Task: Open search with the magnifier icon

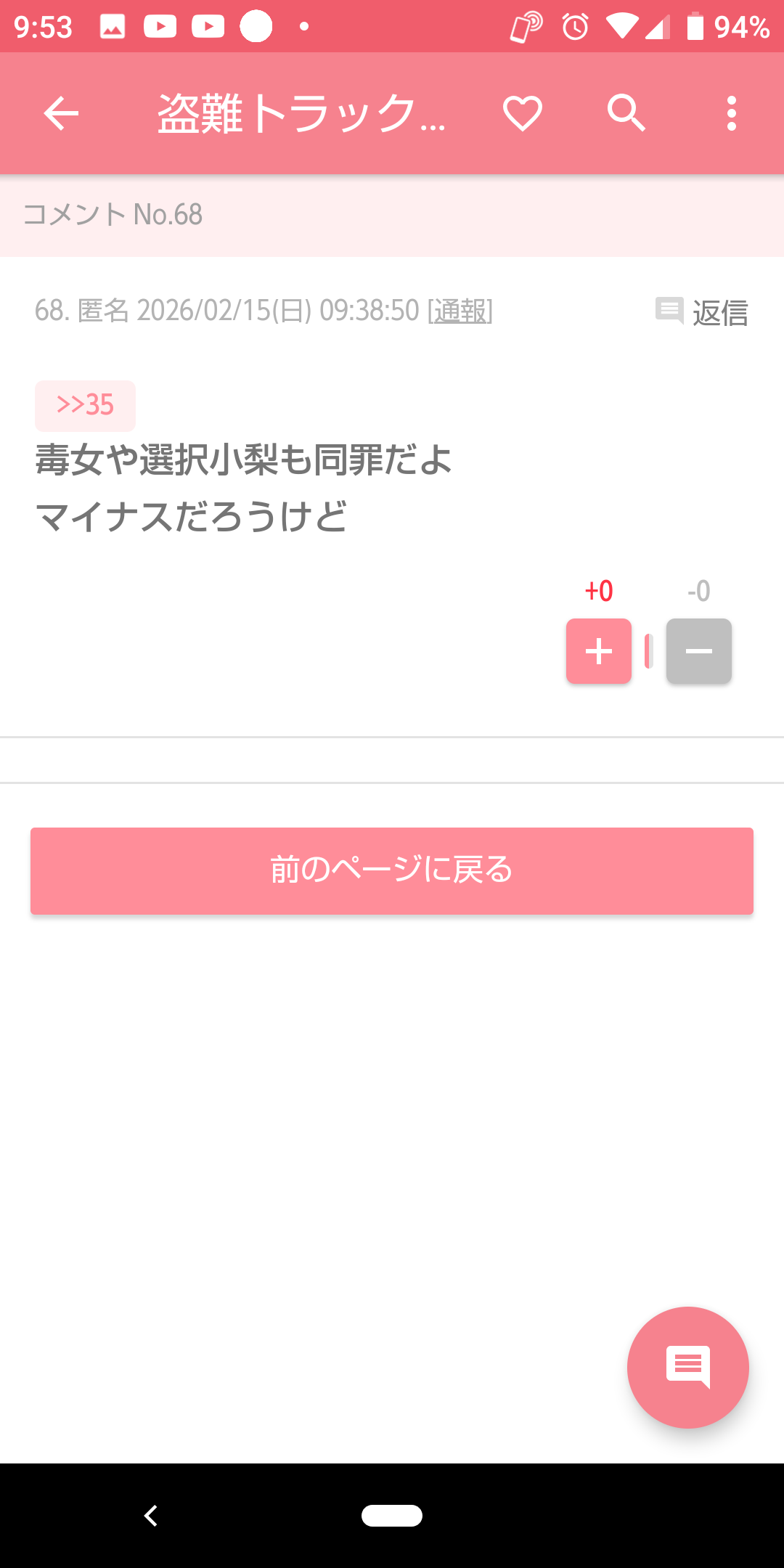Action: [626, 113]
